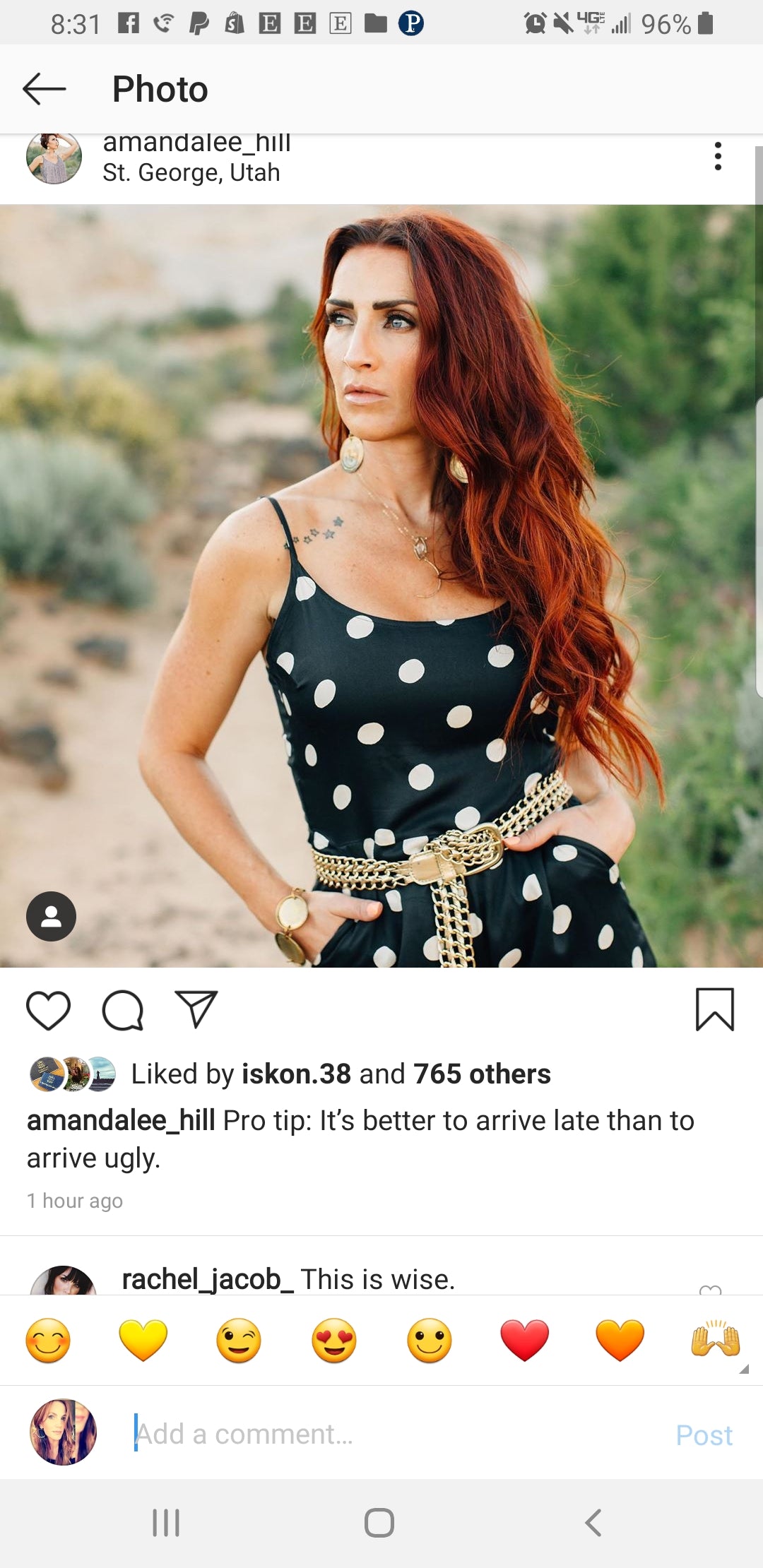The height and width of the screenshot is (1568, 763).
Task: Open amandalee_hill's profile picture
Action: tap(54, 159)
